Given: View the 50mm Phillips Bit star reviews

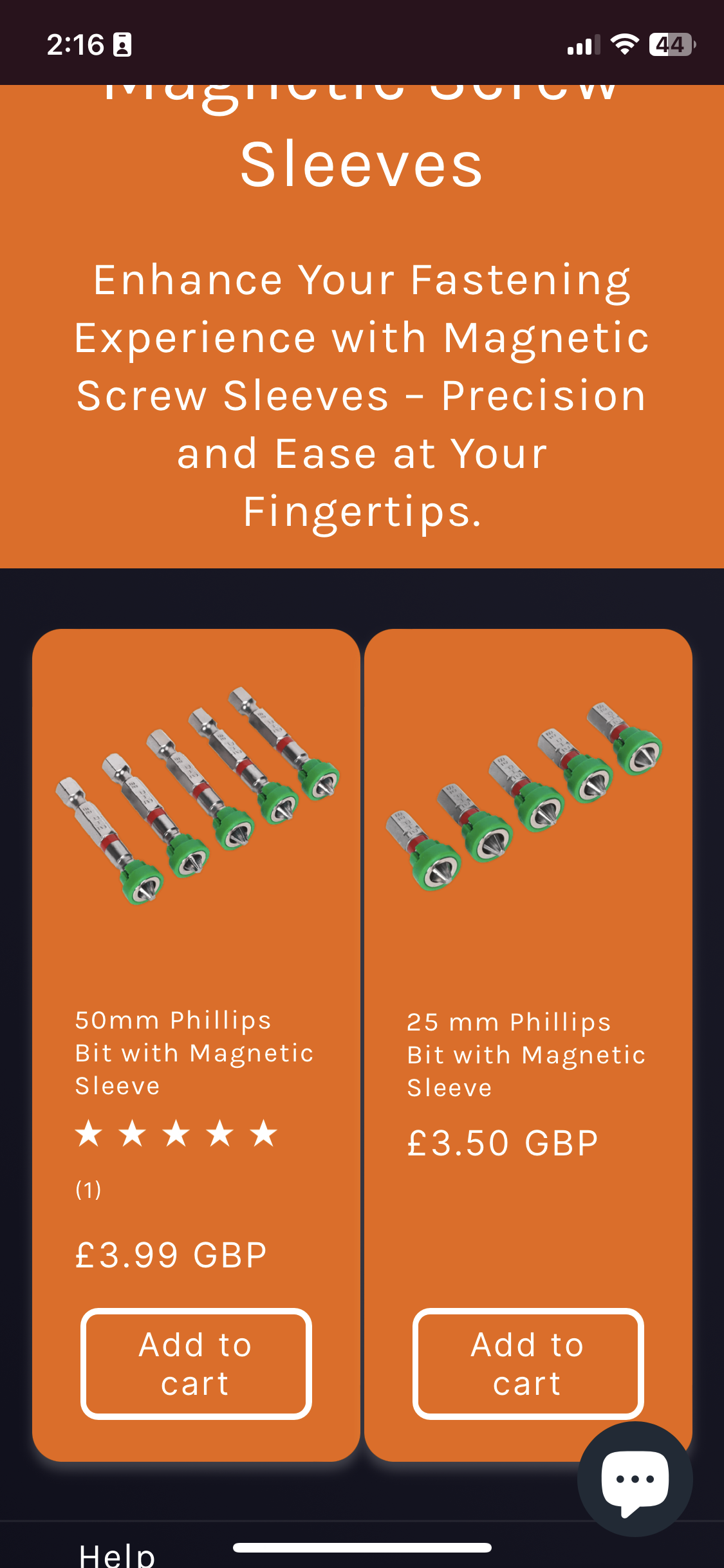Looking at the screenshot, I should point(176,1134).
